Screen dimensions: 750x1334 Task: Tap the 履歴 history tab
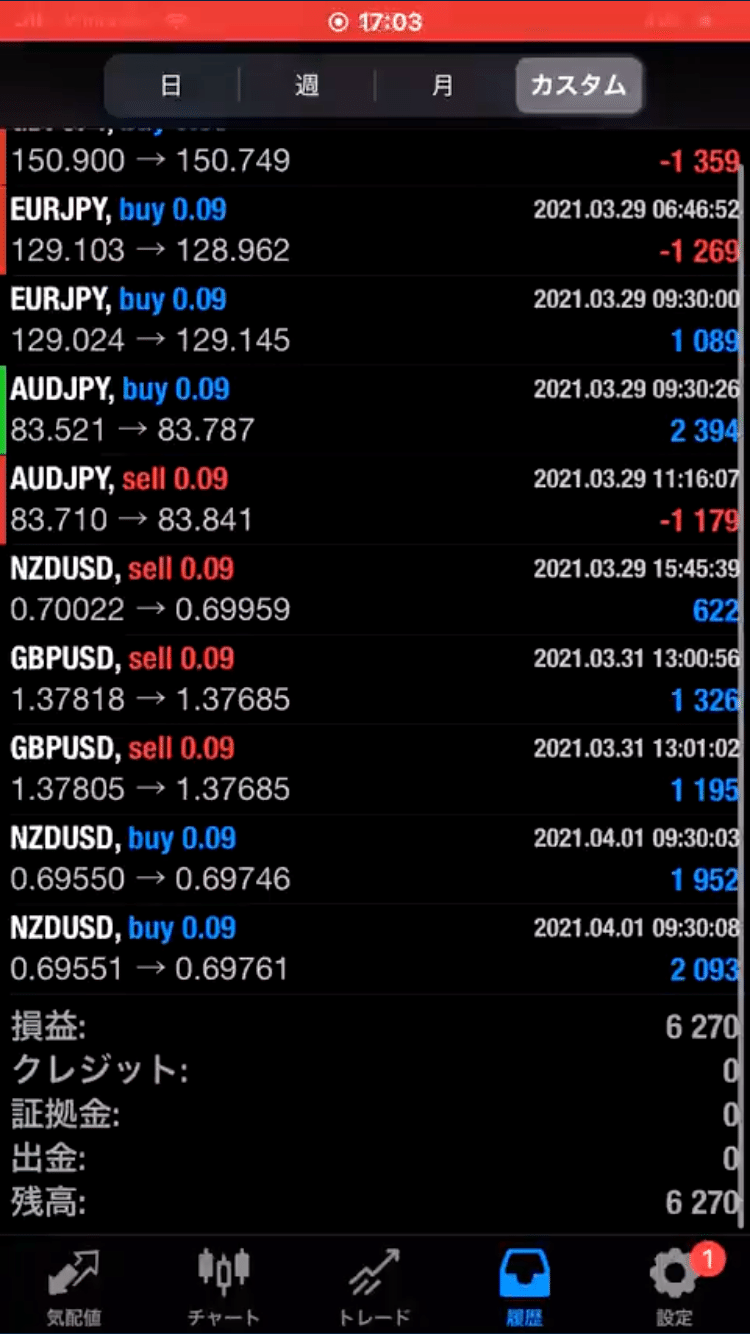tap(524, 1286)
